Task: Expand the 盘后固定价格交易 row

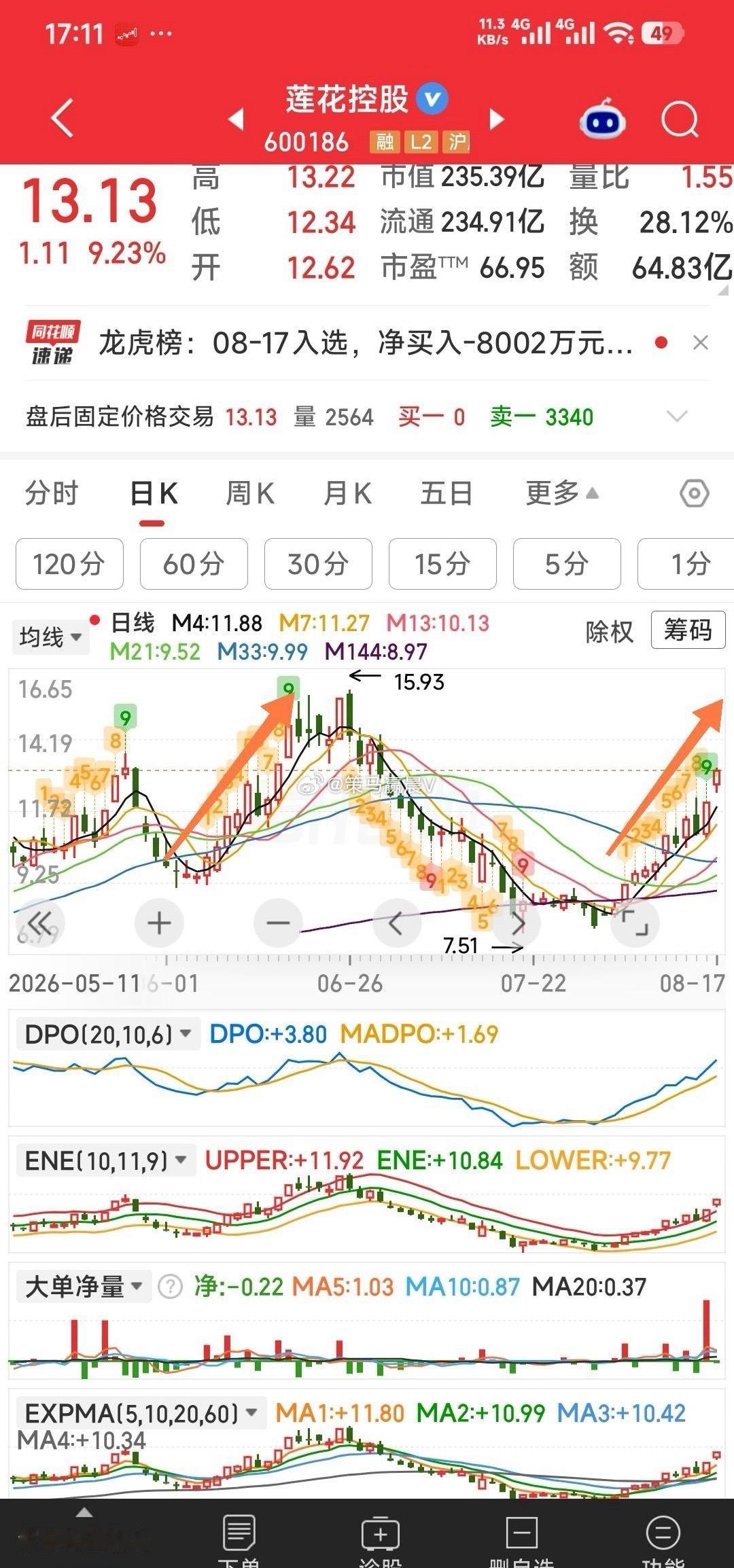Action: click(677, 416)
